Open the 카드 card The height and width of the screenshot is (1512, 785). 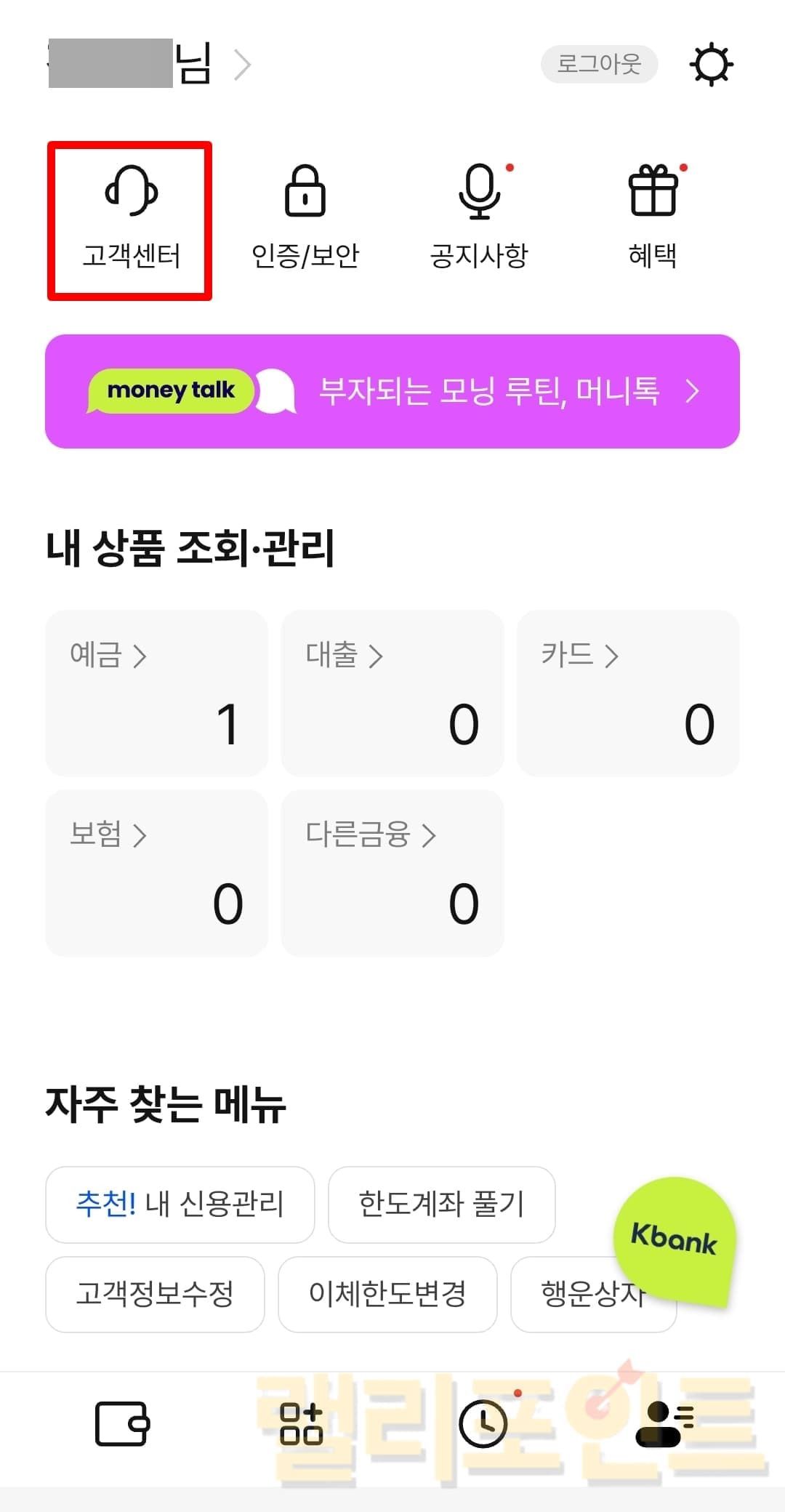[x=628, y=693]
